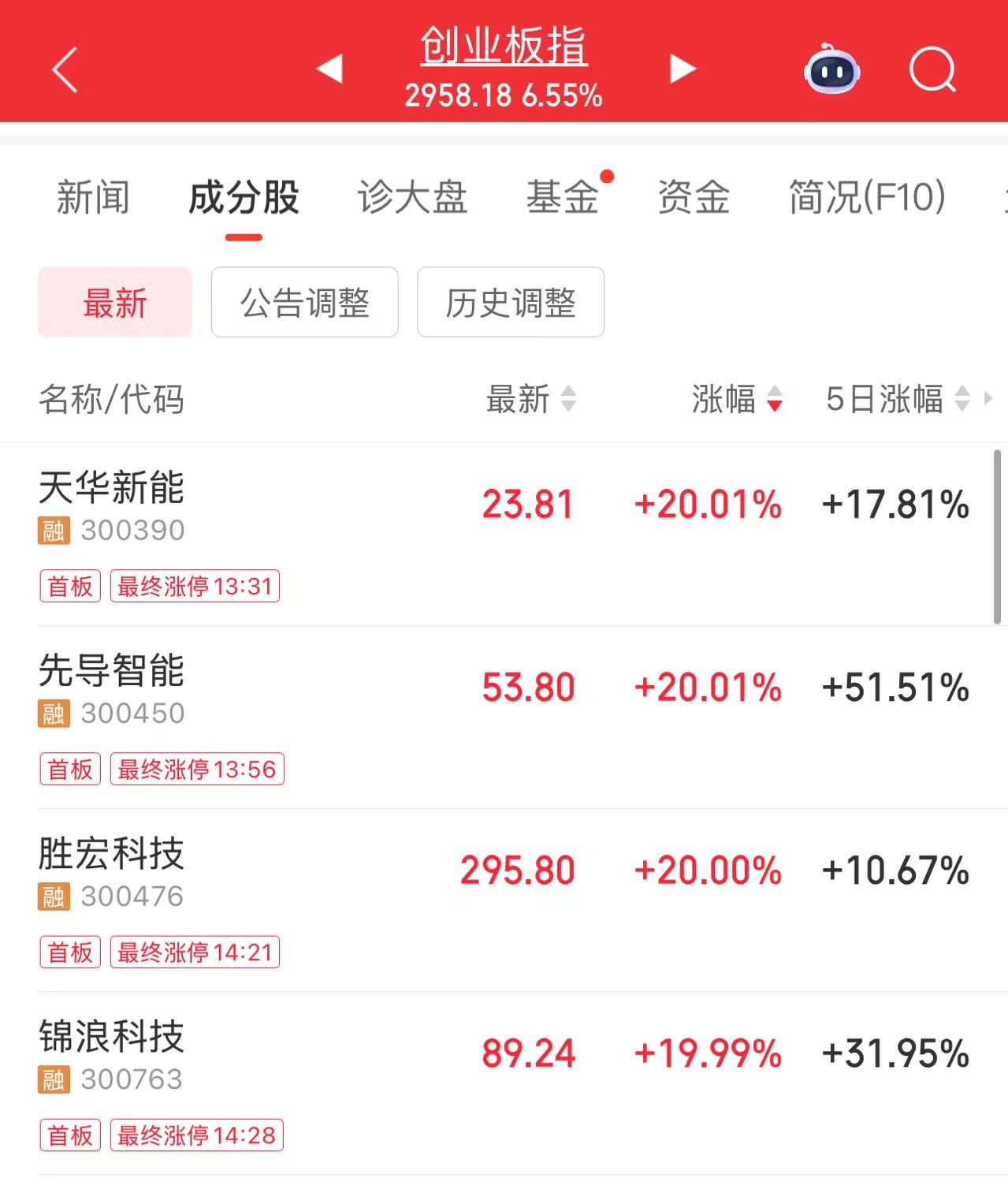
Task: Show 历史调整 constituents
Action: [511, 303]
